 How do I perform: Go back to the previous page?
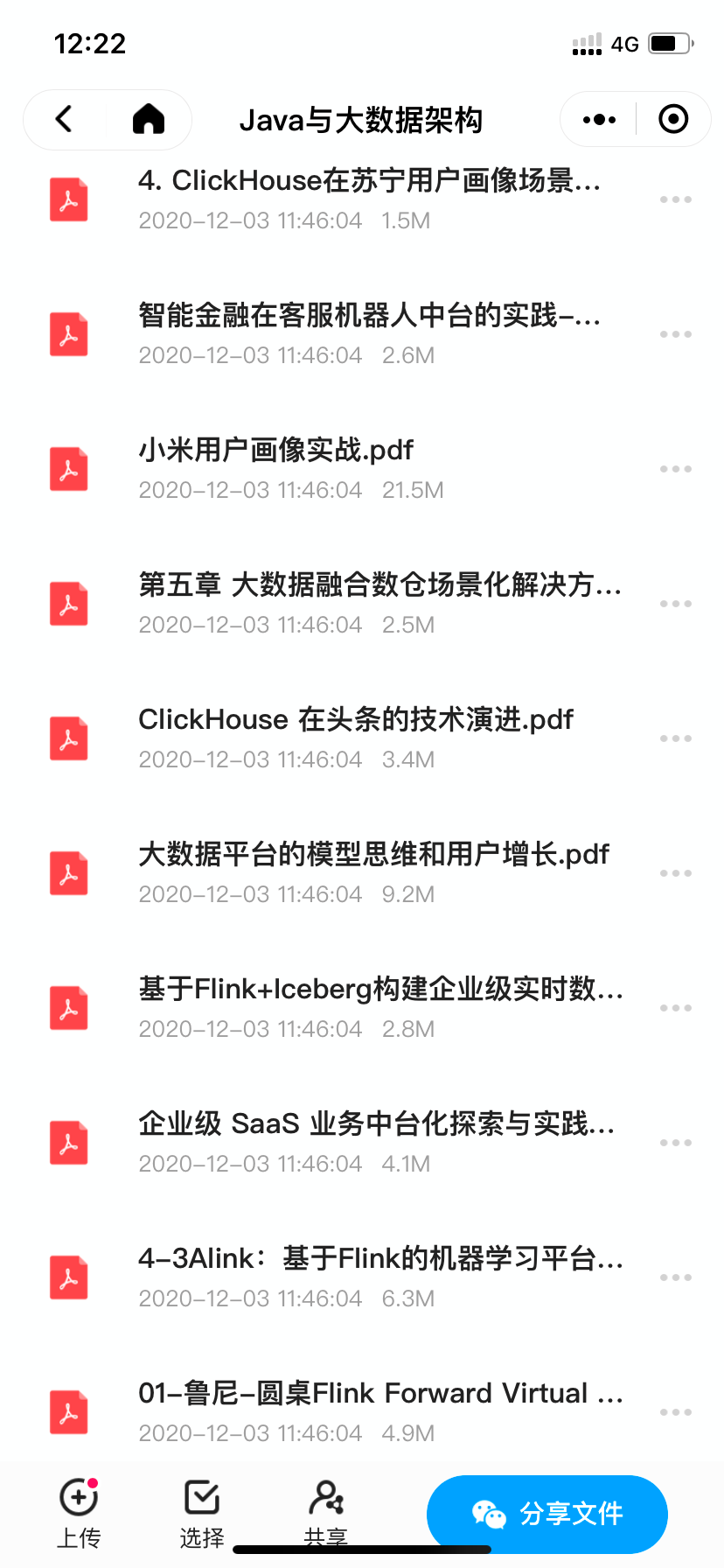tap(64, 119)
